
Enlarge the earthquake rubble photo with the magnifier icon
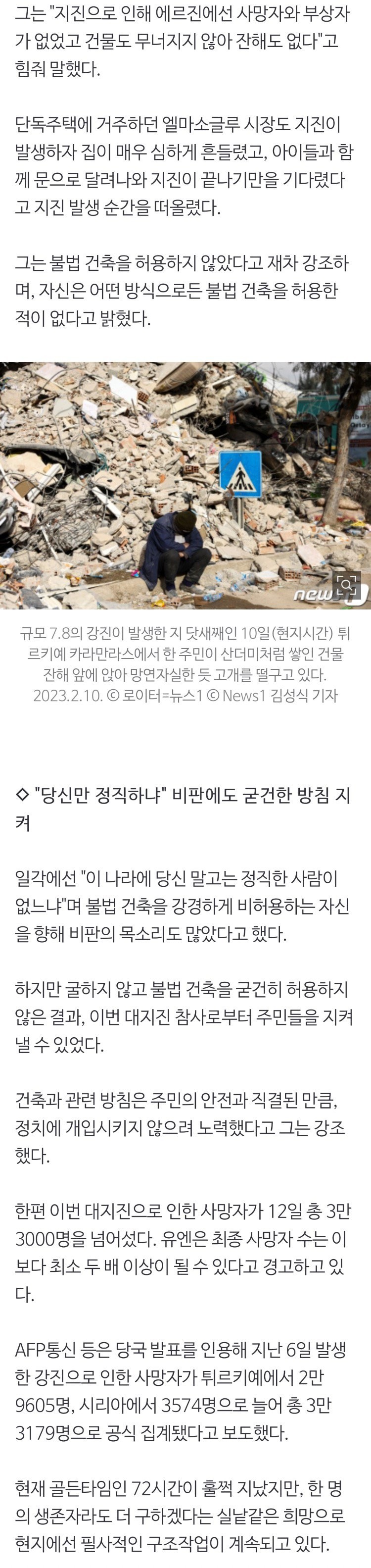[347, 585]
